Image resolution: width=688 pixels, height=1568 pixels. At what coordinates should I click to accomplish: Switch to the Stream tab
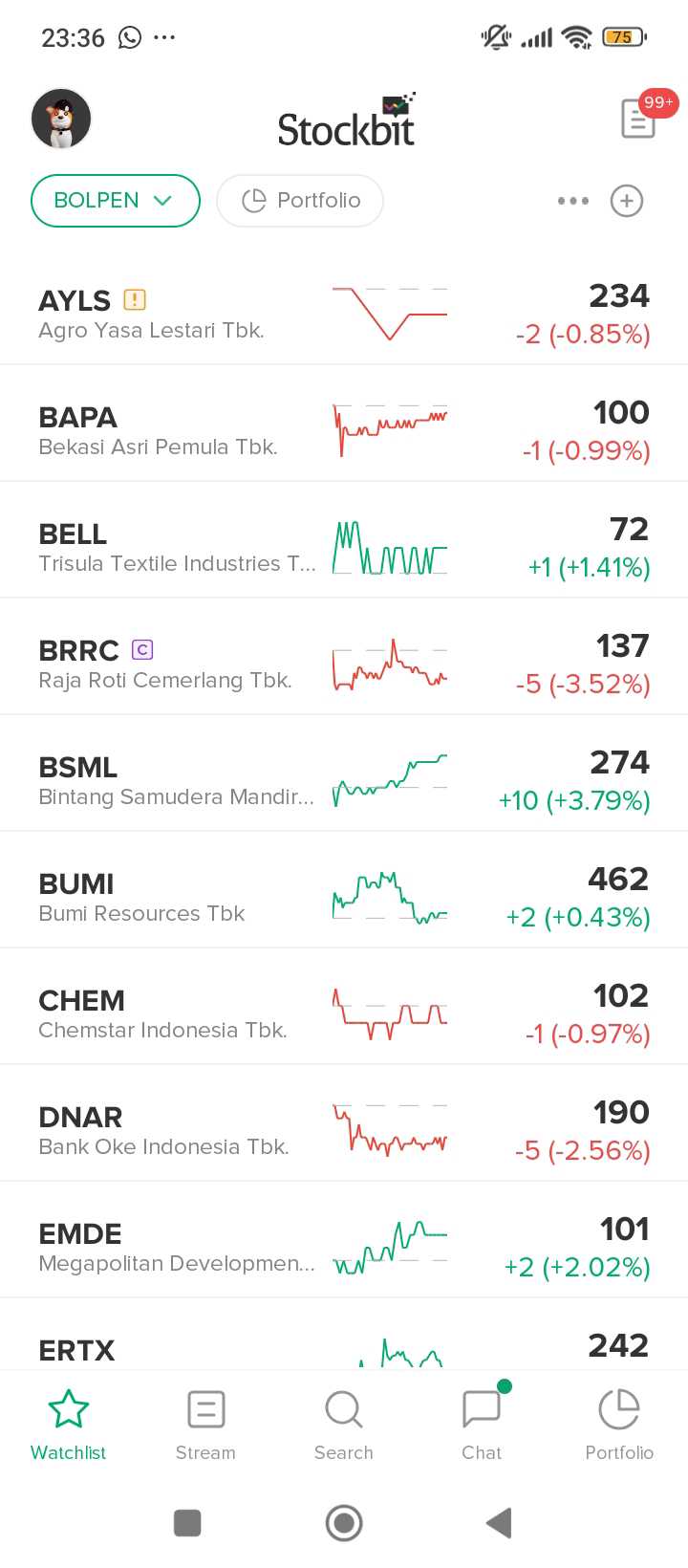tap(205, 1426)
